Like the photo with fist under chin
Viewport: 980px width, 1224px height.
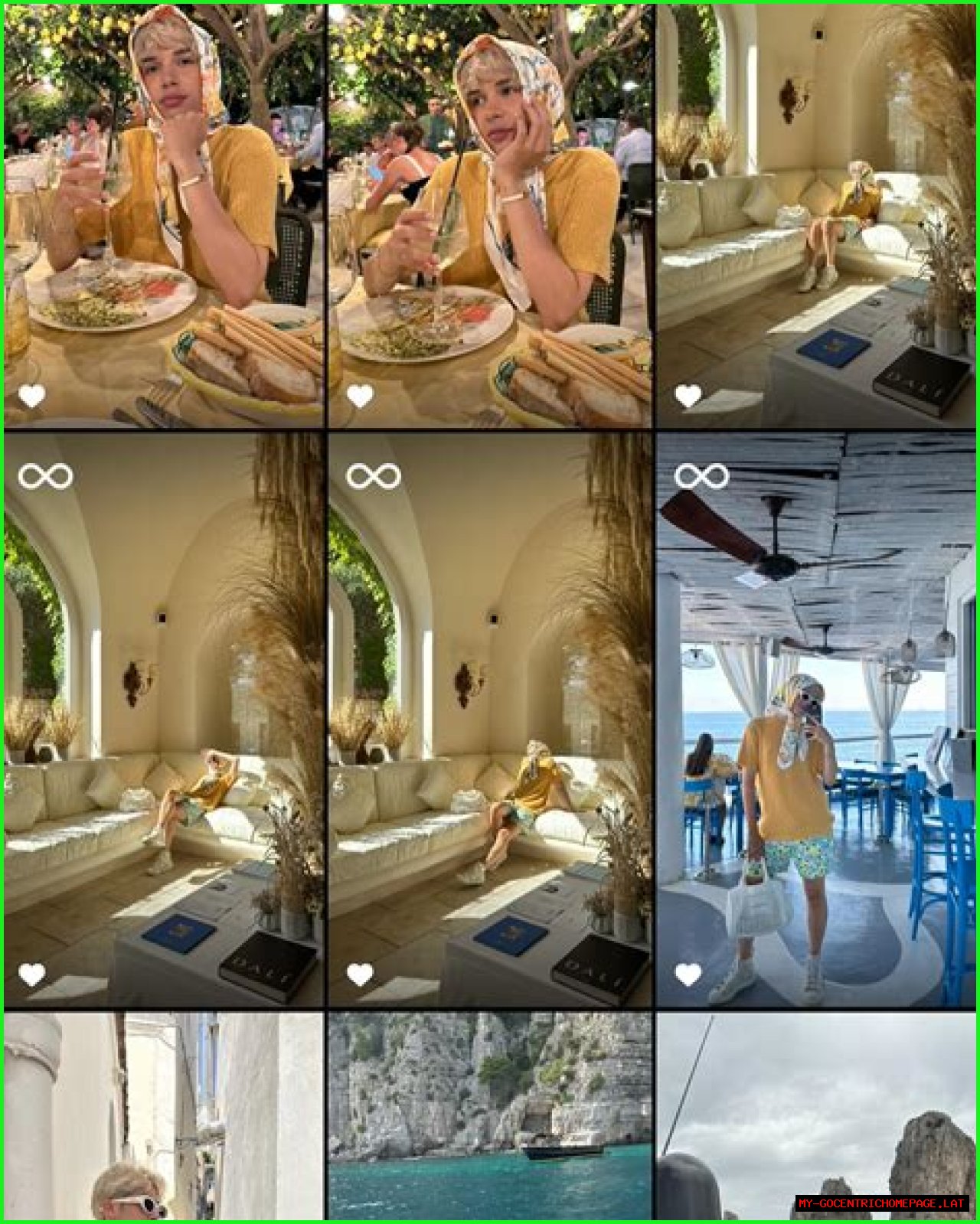pyautogui.click(x=32, y=397)
